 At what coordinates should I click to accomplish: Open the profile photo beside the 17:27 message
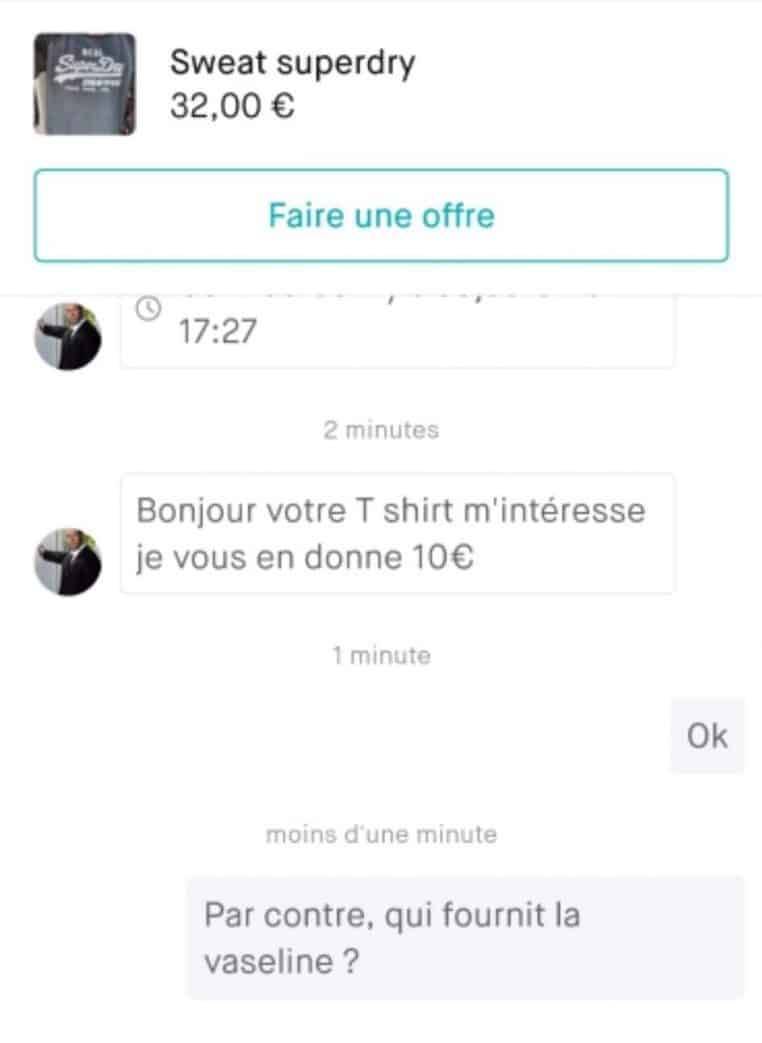[x=68, y=336]
